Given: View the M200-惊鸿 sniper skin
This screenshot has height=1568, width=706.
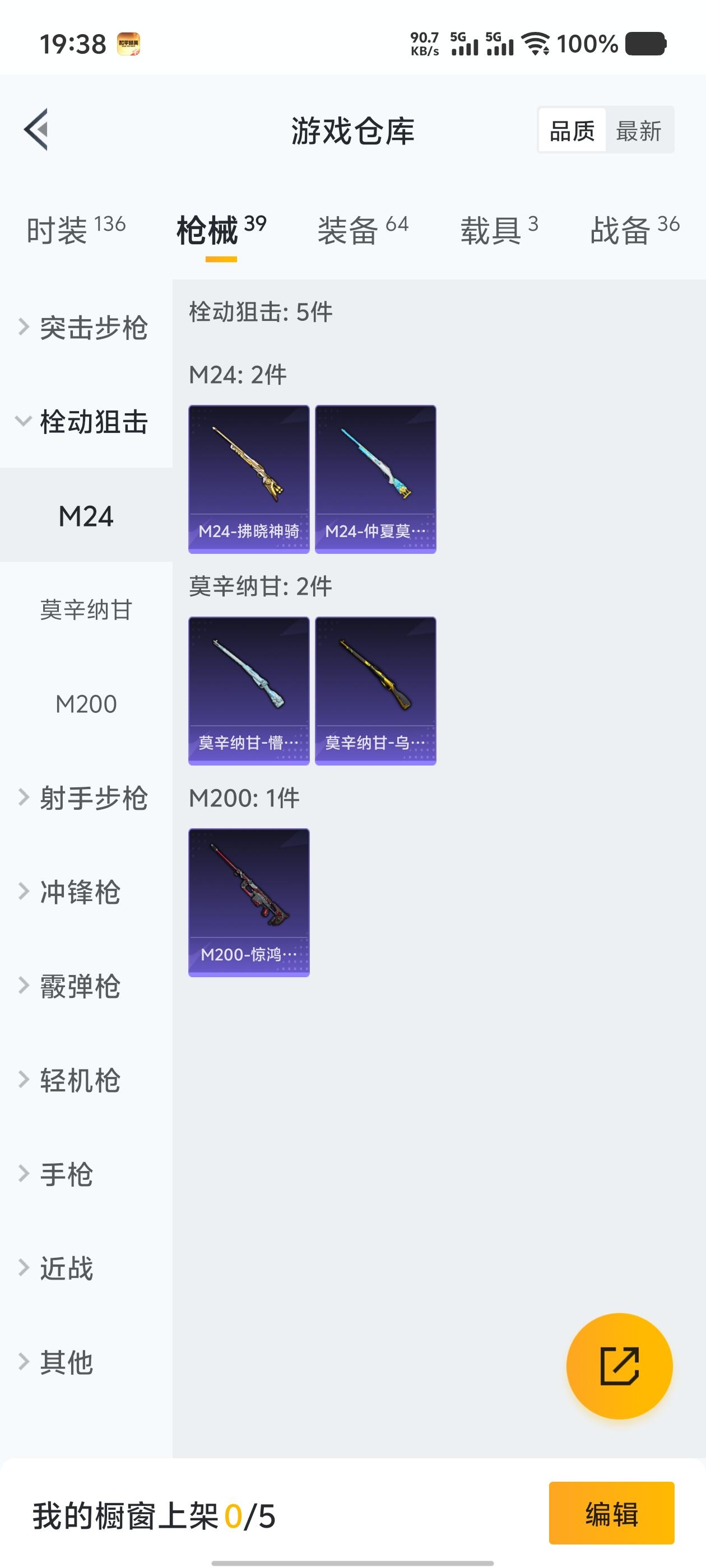Looking at the screenshot, I should [x=249, y=901].
